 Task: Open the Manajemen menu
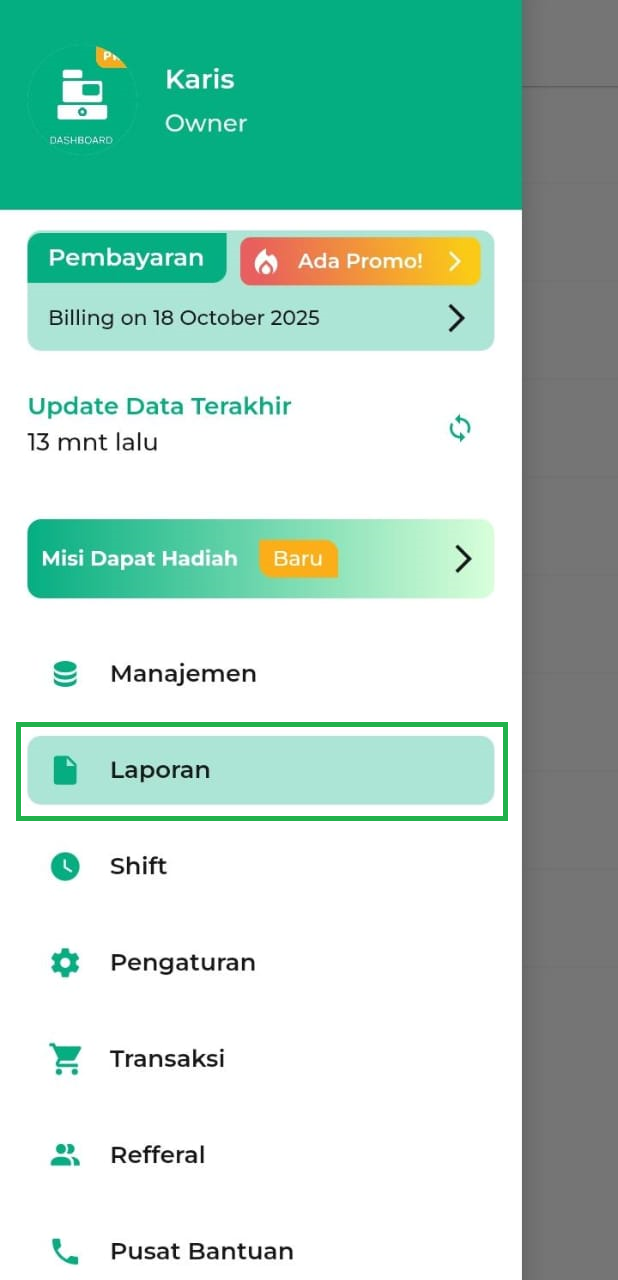click(183, 674)
